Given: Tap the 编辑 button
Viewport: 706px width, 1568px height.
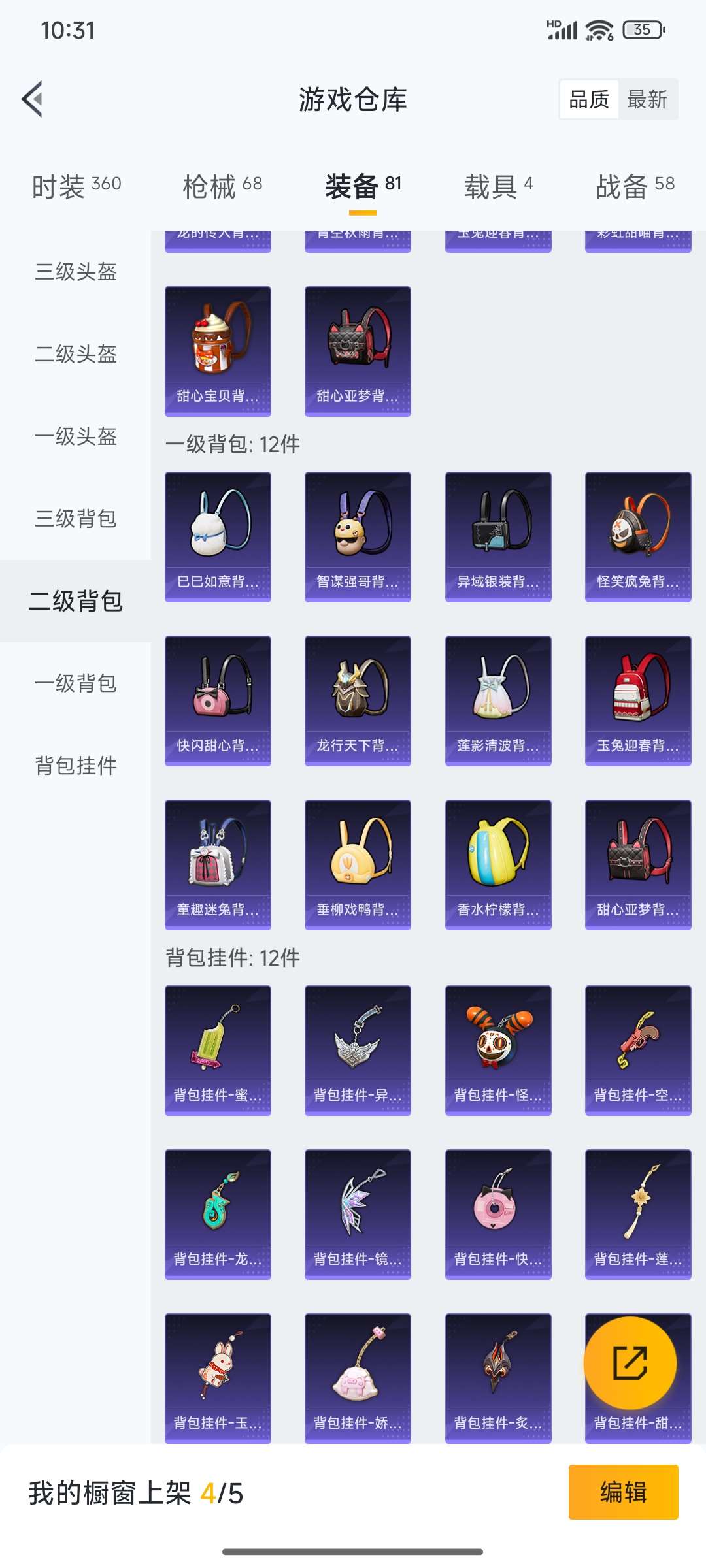Looking at the screenshot, I should [x=623, y=1492].
